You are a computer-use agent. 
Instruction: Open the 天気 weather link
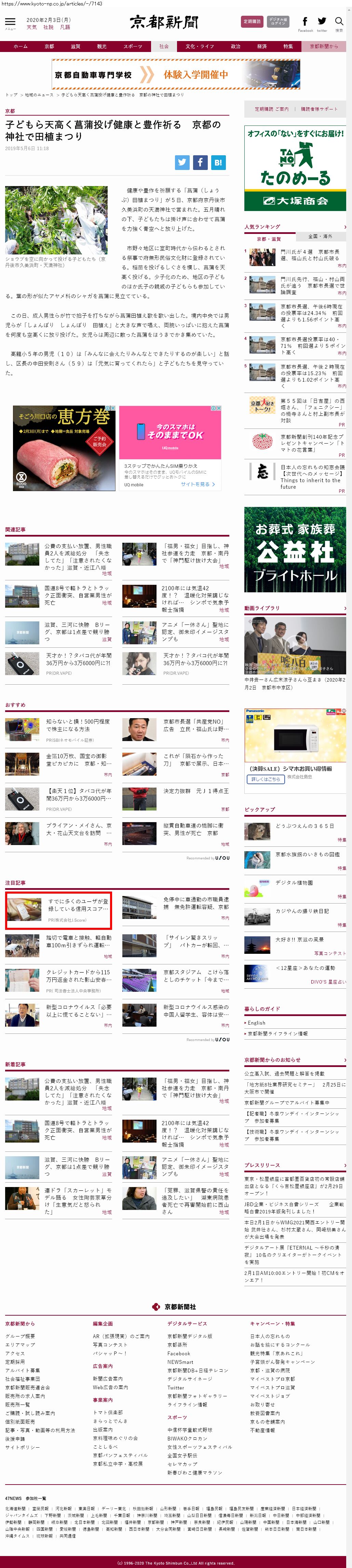tap(32, 27)
